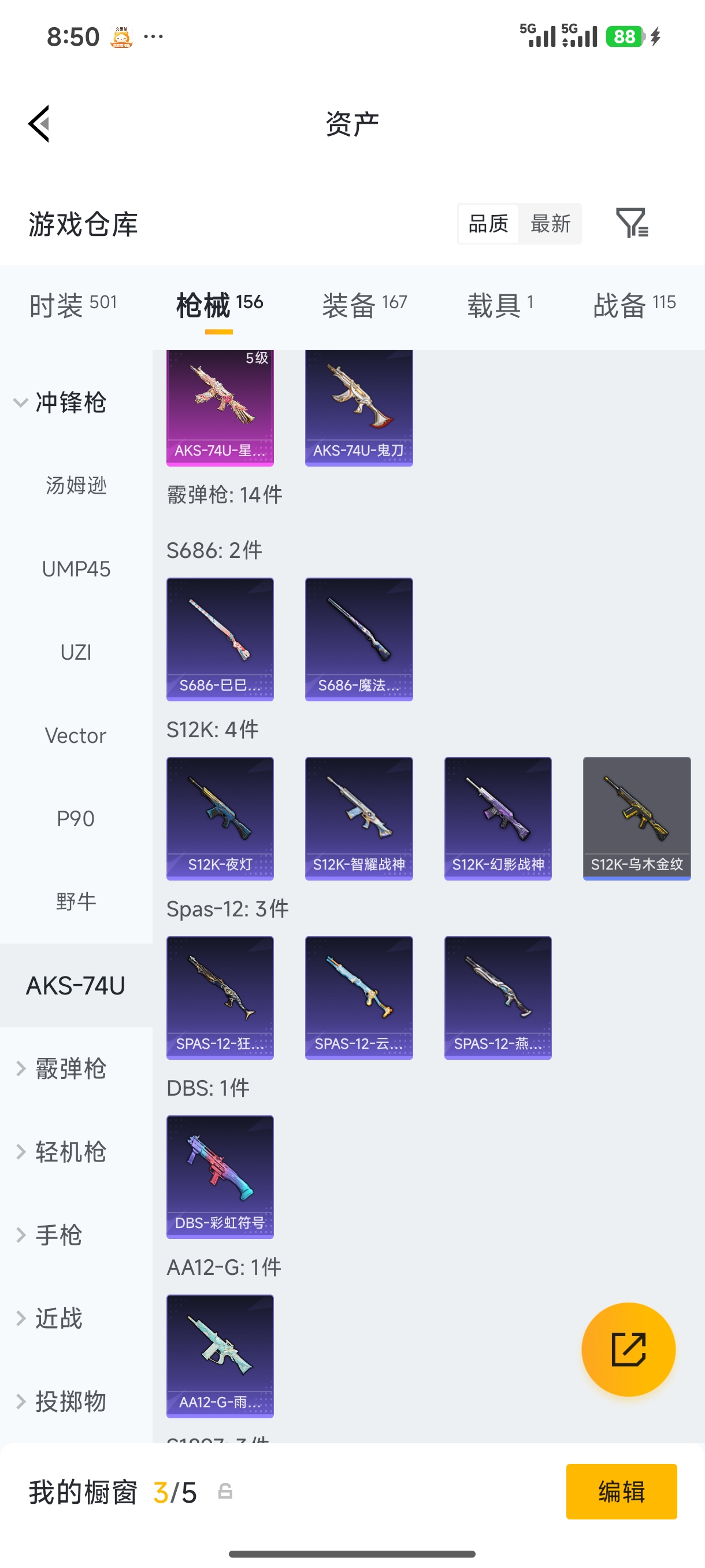Open the DBS-彩虹符号 item card
Viewport: 705px width, 1568px height.
(220, 1177)
